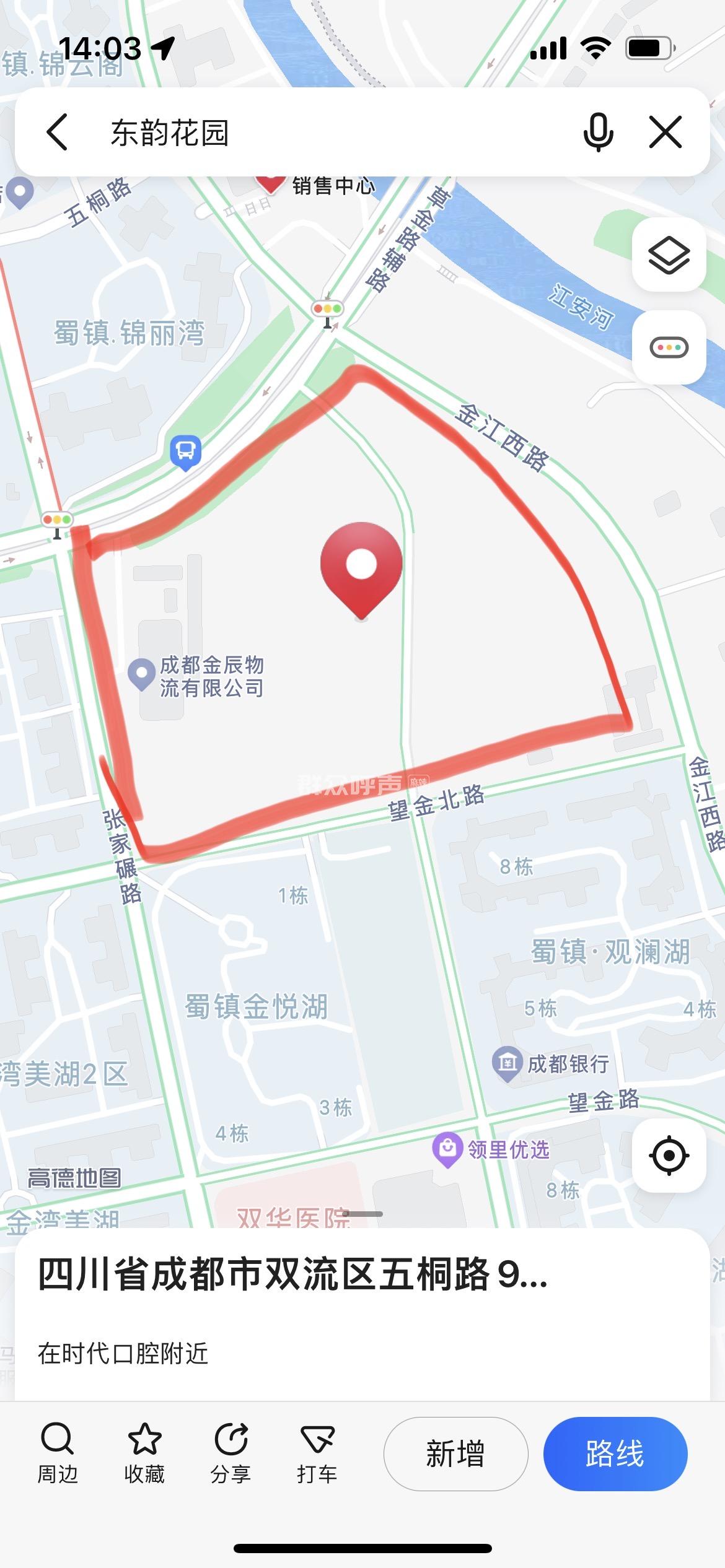Call a ride with 打车
Screen dimensions: 725x1568
[x=317, y=1453]
